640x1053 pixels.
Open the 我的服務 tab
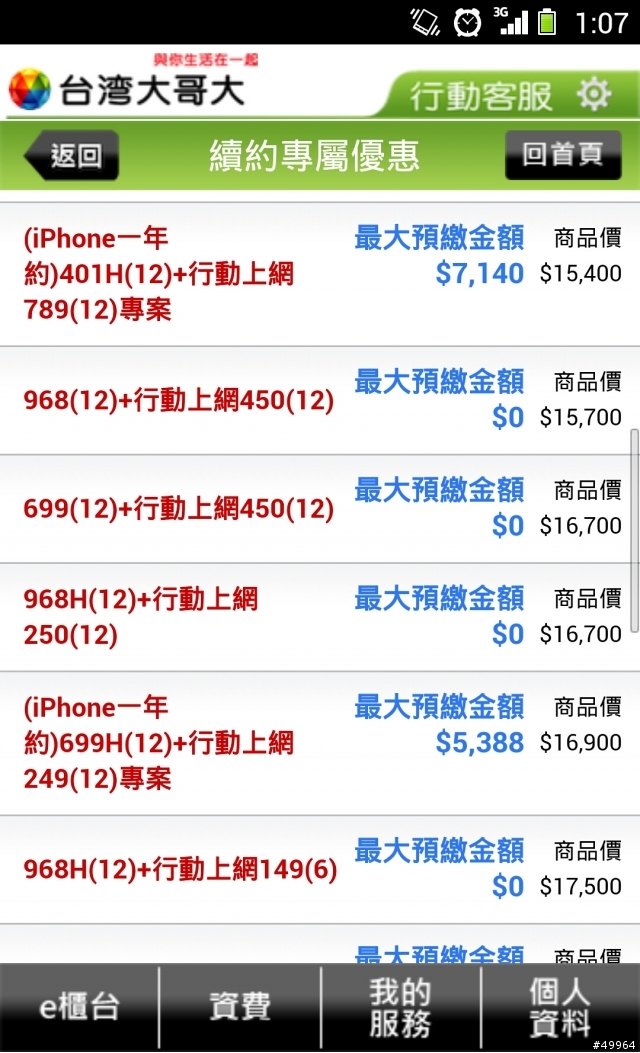point(400,1007)
